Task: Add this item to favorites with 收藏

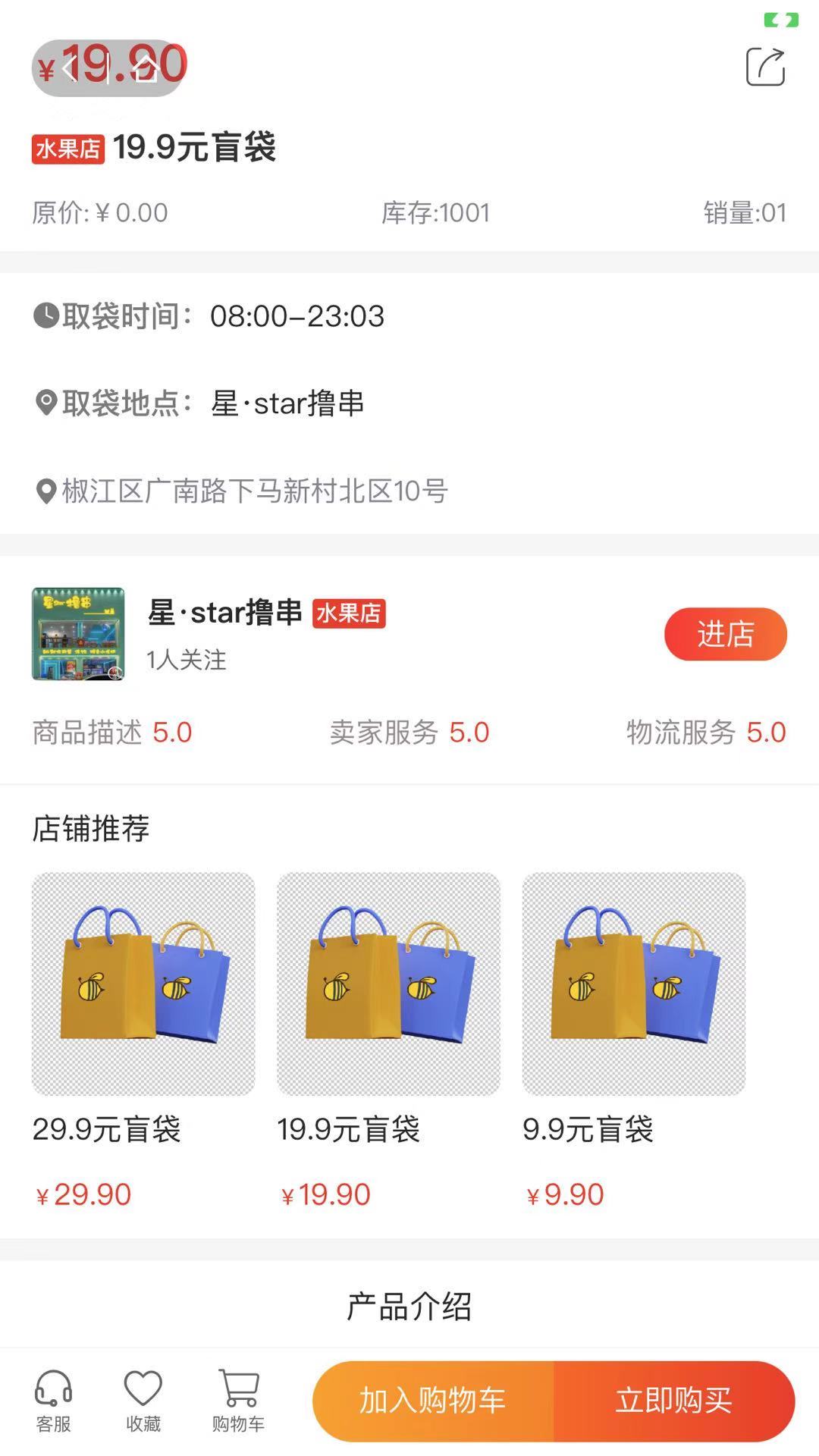Action: click(x=143, y=1401)
